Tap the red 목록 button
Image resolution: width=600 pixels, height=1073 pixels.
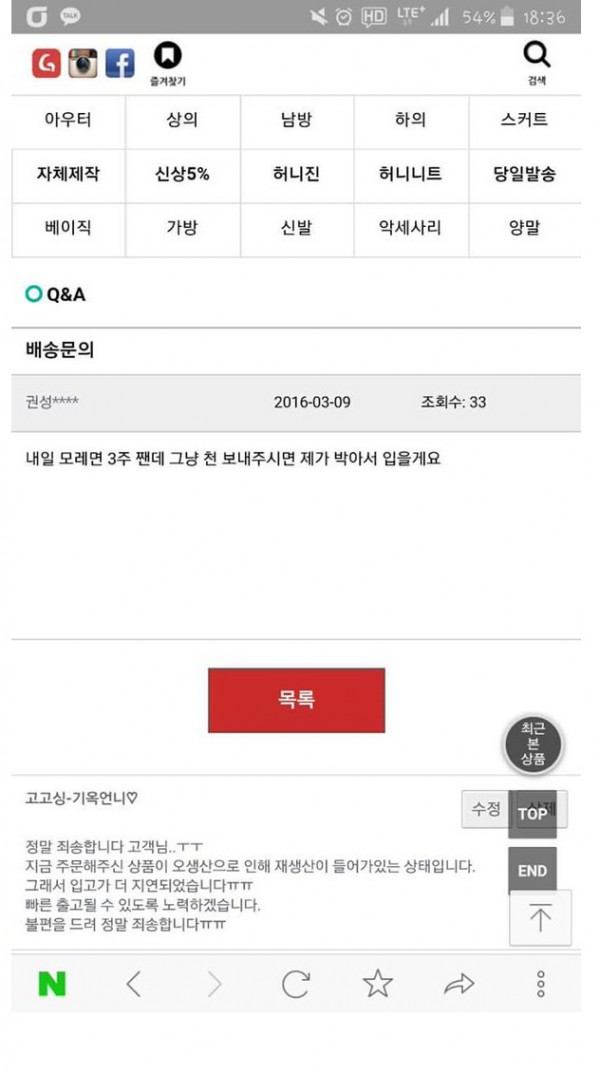click(296, 700)
